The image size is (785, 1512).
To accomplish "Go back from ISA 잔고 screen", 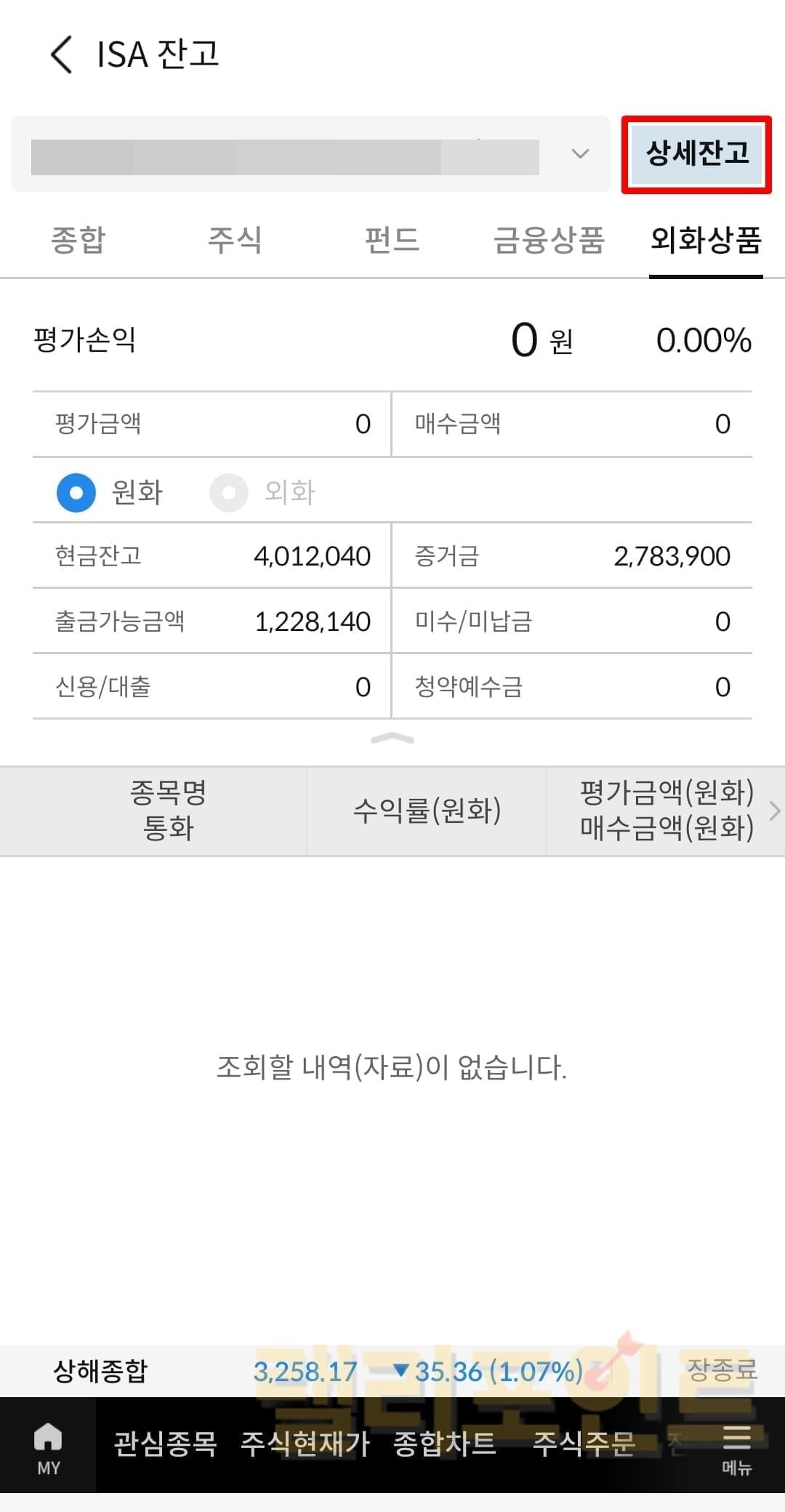I will tap(62, 55).
